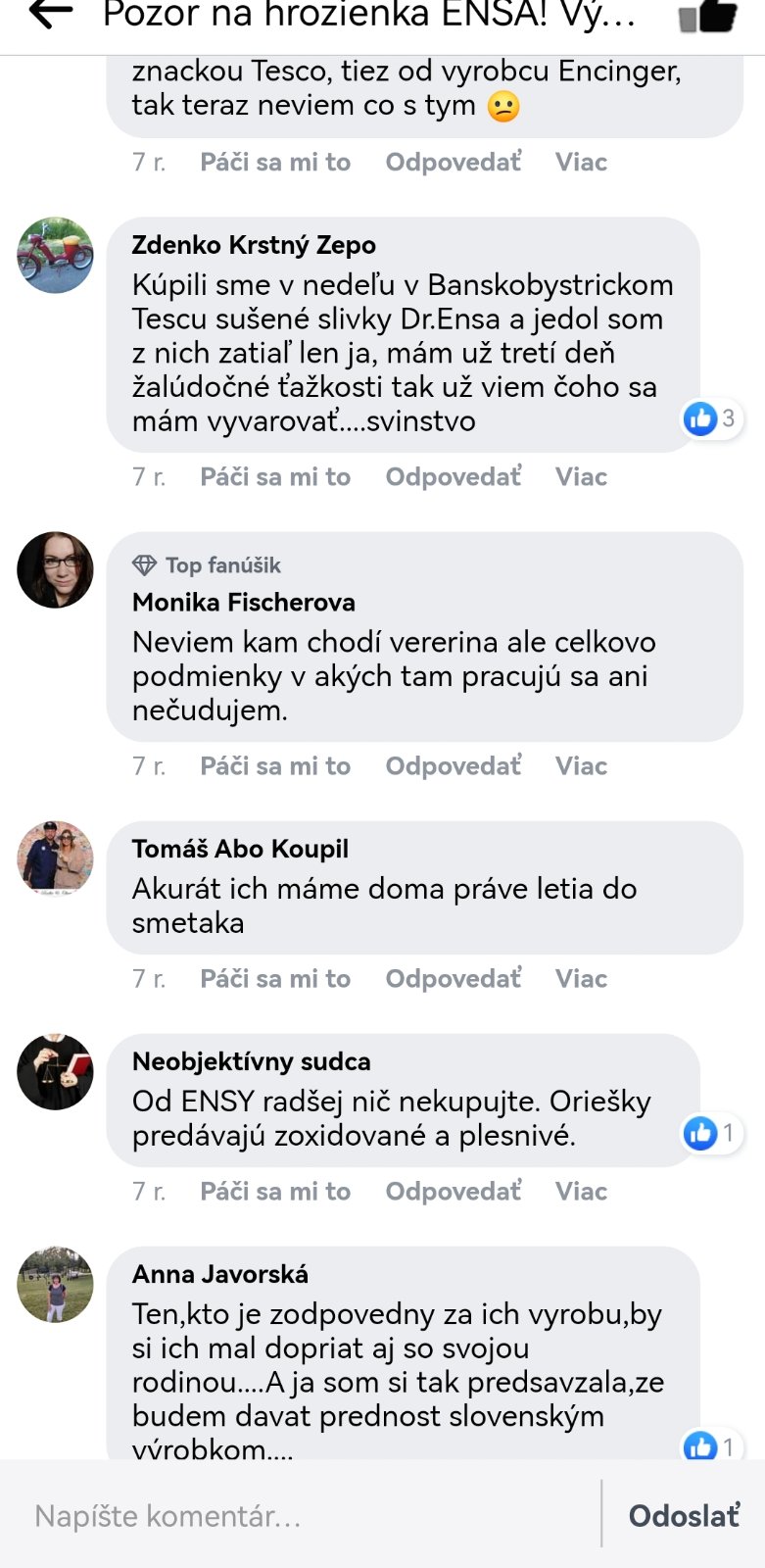Like Monika Fischerova's comment
The height and width of the screenshot is (1568, 765).
274,766
